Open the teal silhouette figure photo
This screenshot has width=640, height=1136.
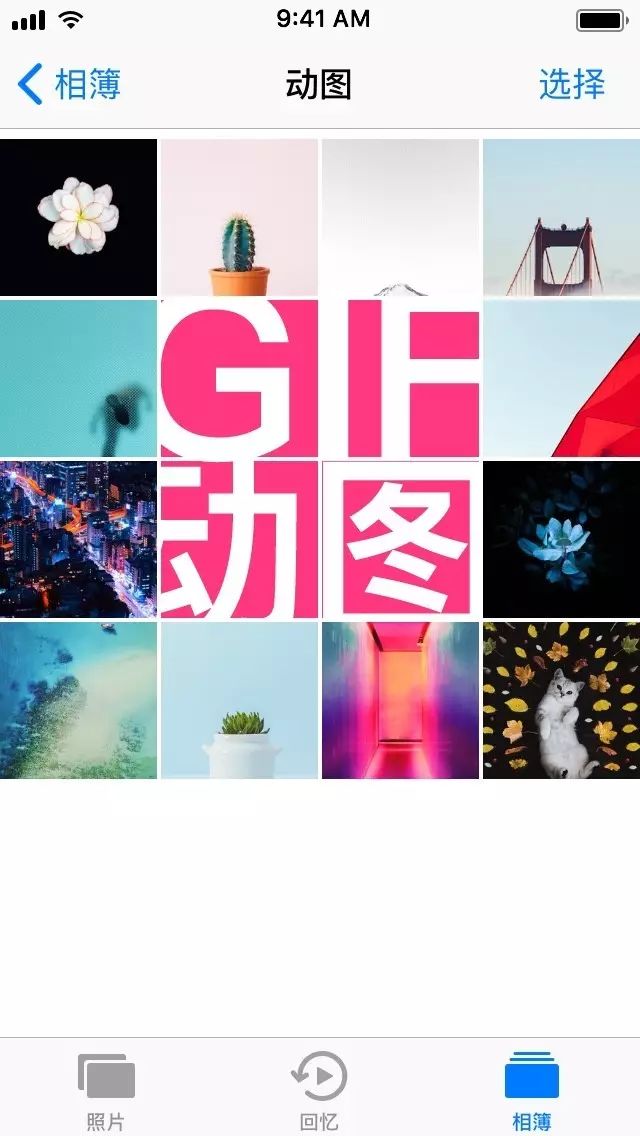pyautogui.click(x=78, y=378)
